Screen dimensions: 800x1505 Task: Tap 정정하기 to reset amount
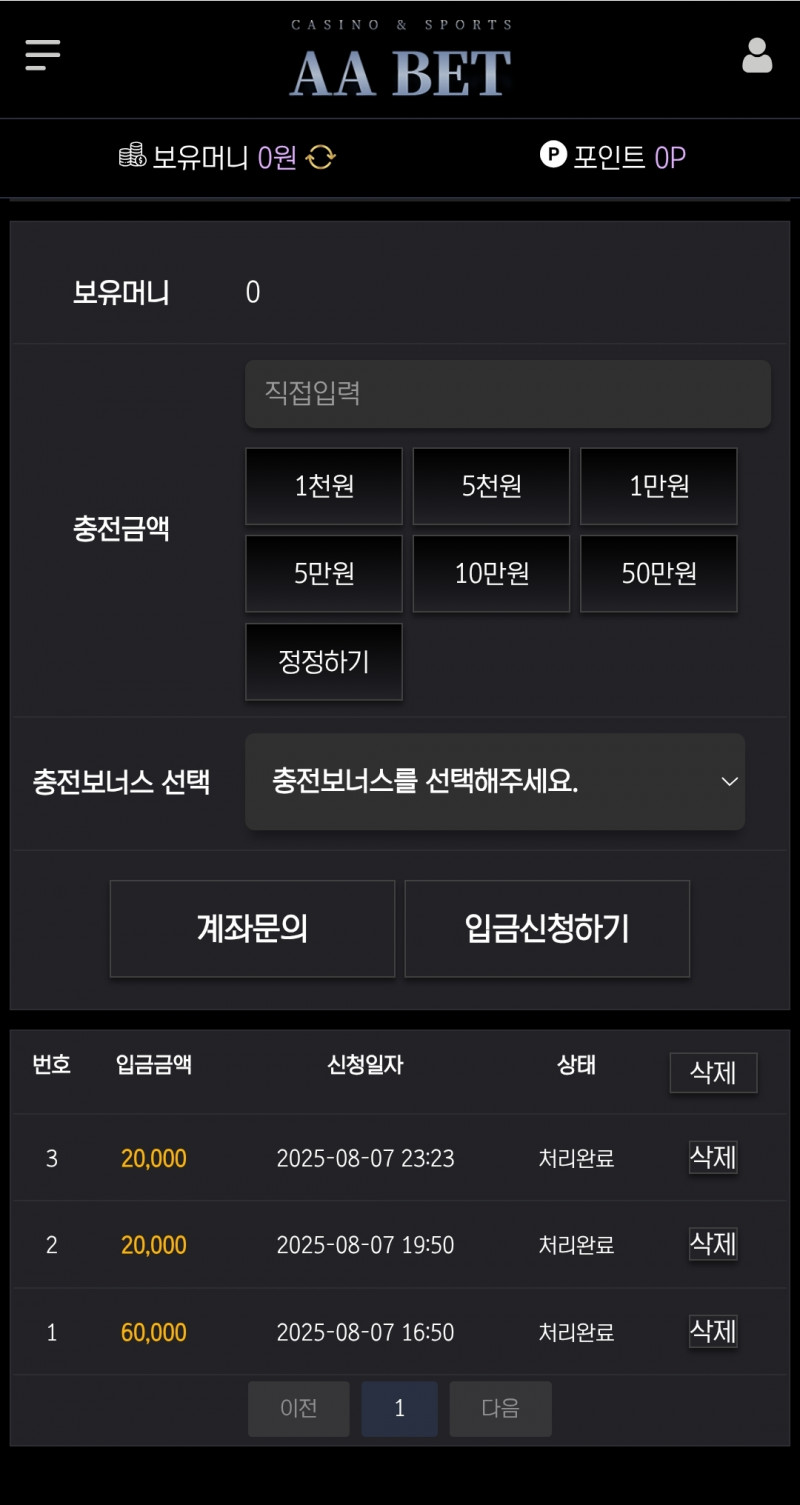coord(324,661)
